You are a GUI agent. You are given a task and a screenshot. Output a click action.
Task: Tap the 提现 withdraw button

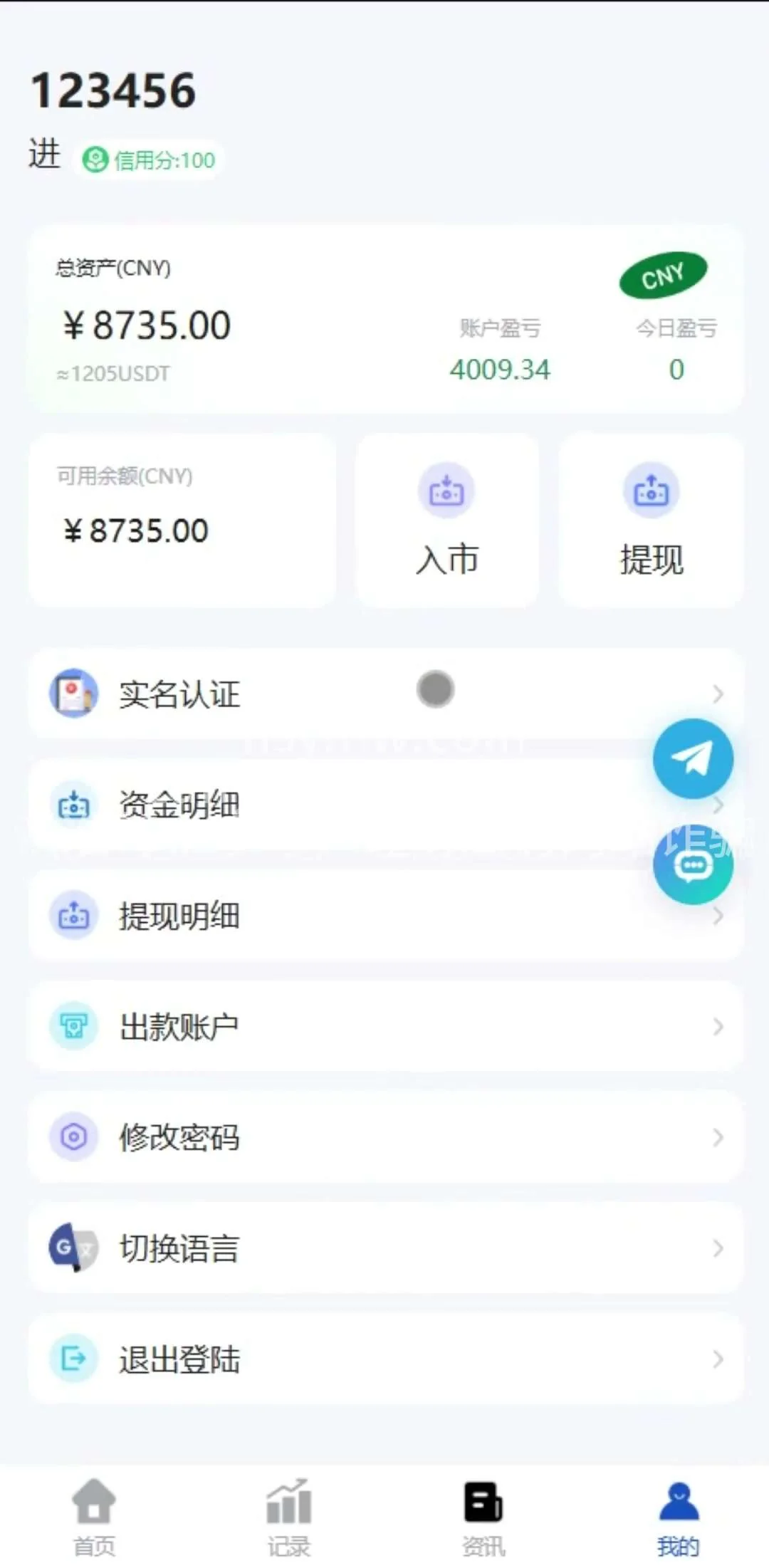tap(651, 521)
